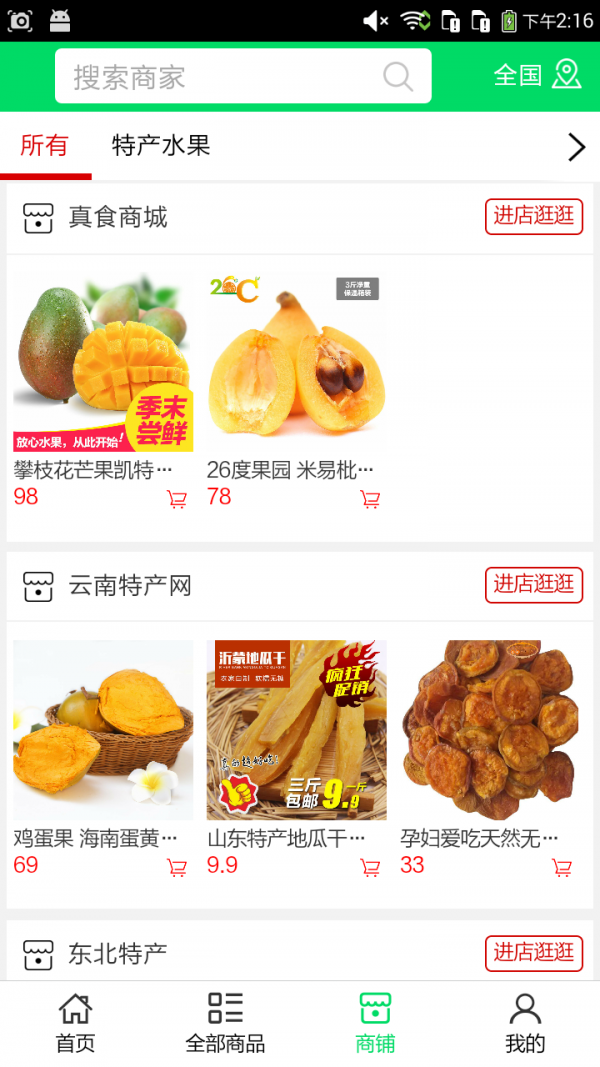
Task: Go to the 首页 home tab
Action: point(75,1023)
